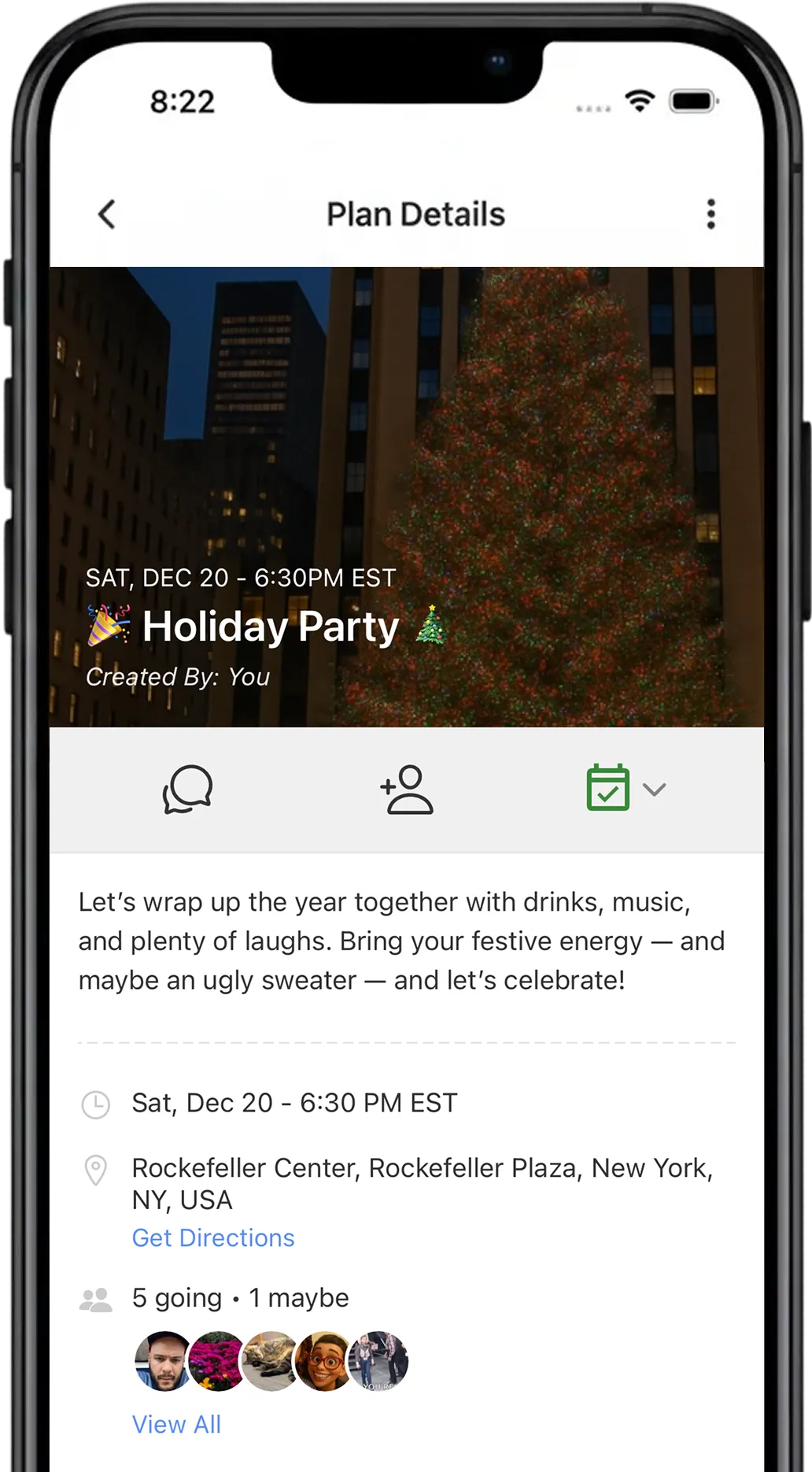Select the Plan Details title bar
The height and width of the screenshot is (1472, 812).
point(416,213)
